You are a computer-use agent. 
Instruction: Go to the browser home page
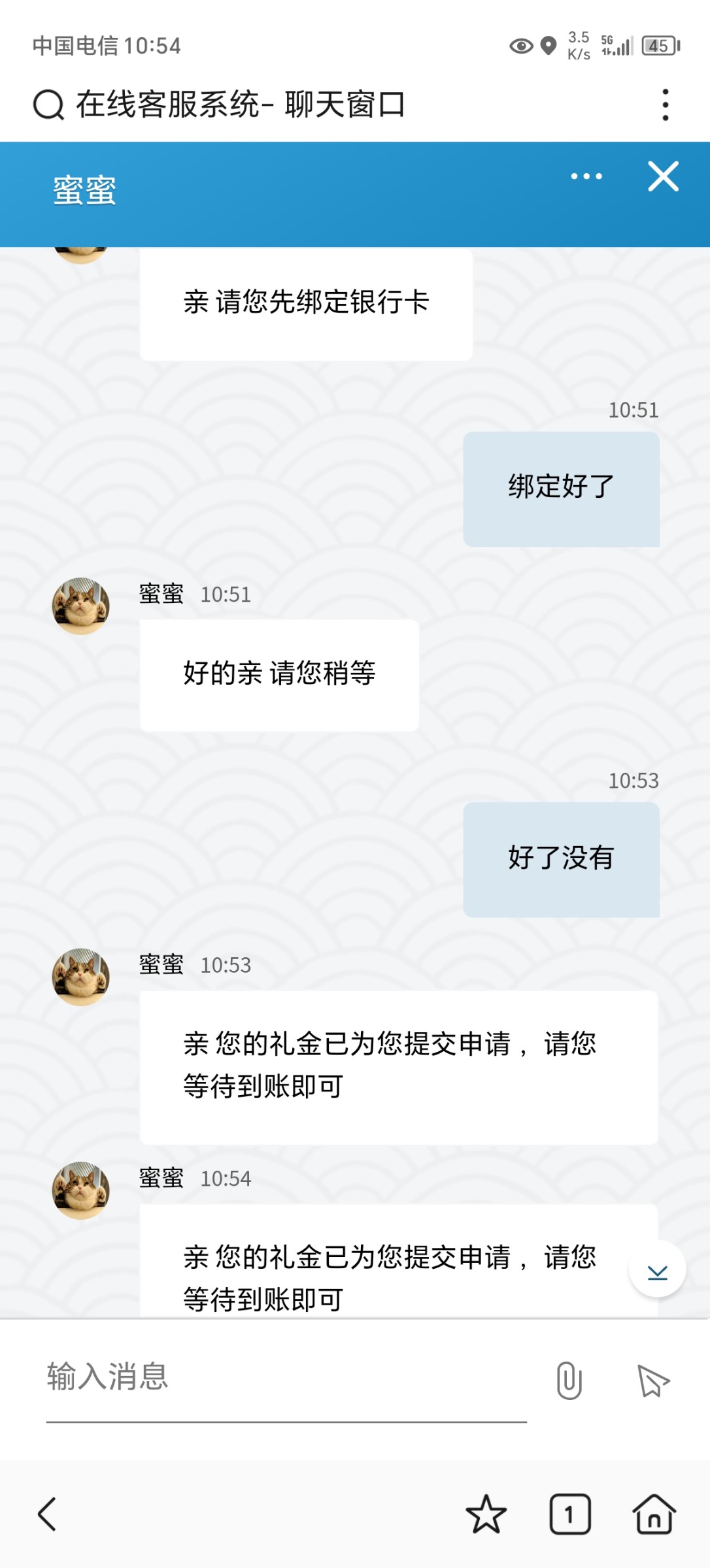pos(654,1514)
